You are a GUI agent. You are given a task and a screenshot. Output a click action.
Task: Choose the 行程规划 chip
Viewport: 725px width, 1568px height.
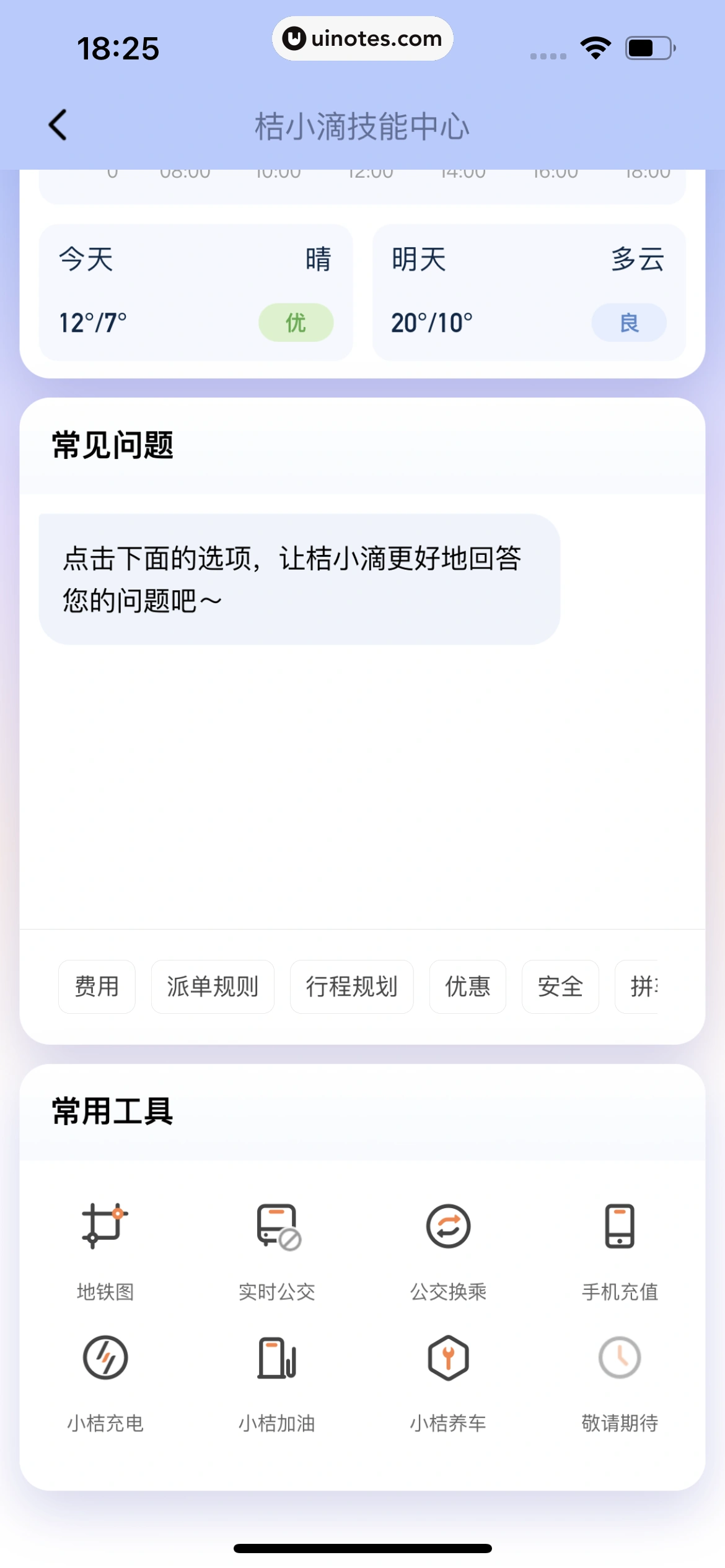click(351, 987)
